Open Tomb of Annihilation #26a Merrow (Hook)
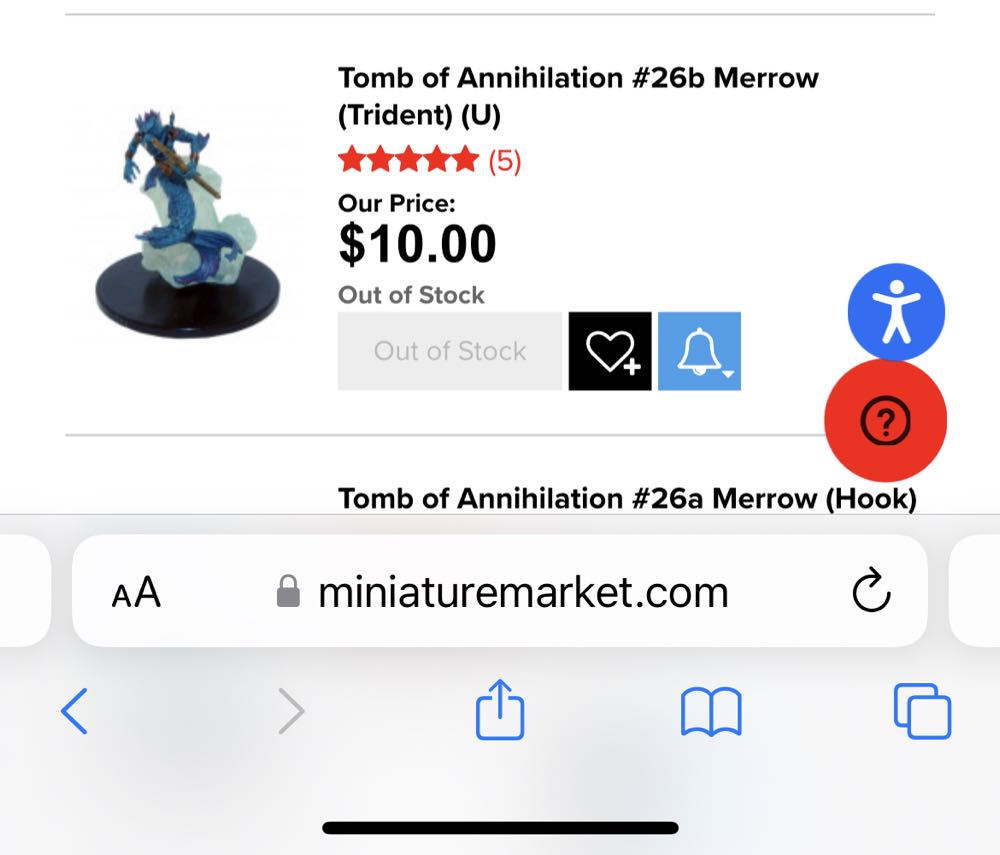Screen dimensions: 1000x855 pyautogui.click(x=626, y=498)
